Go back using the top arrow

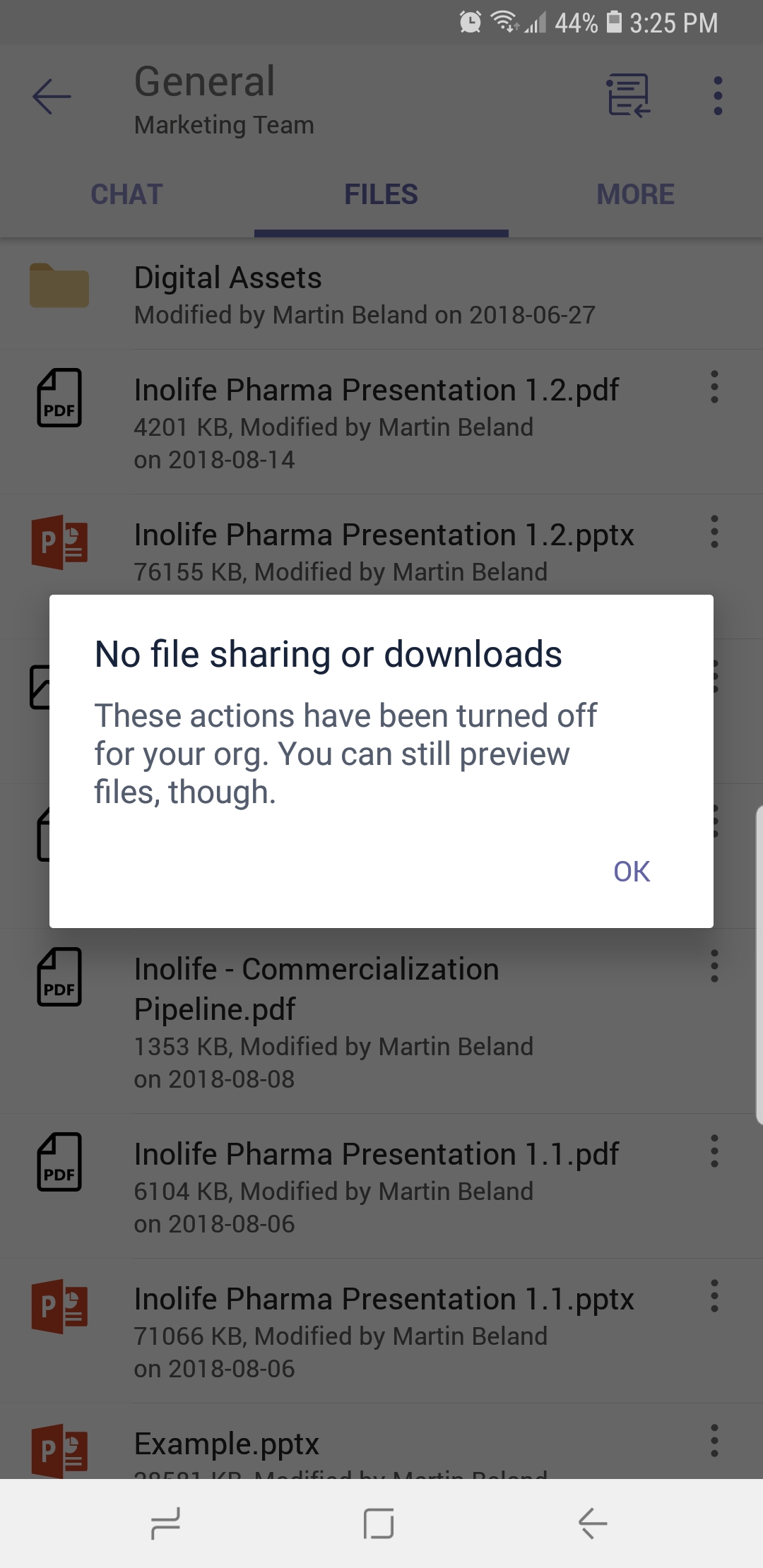52,97
